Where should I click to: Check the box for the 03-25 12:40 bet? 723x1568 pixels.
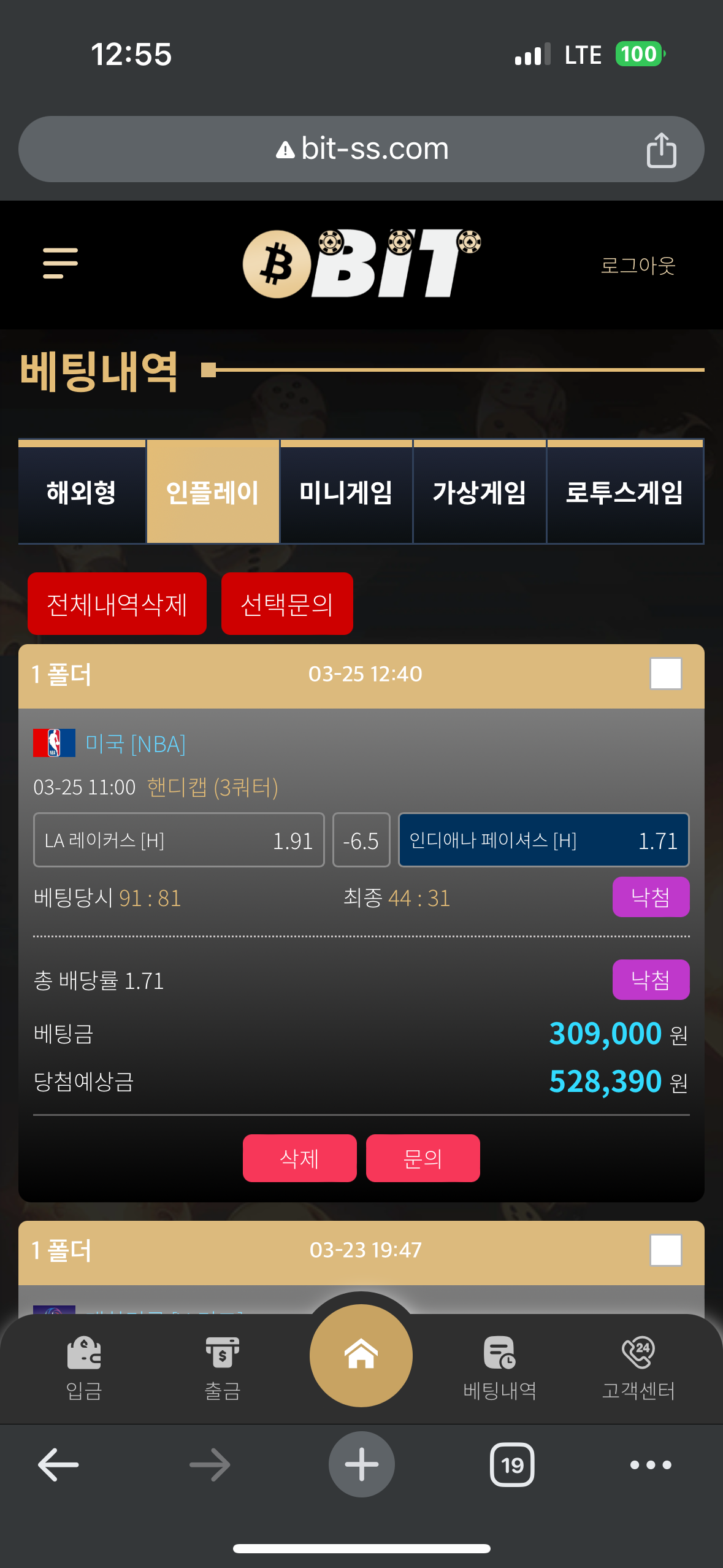(x=666, y=674)
